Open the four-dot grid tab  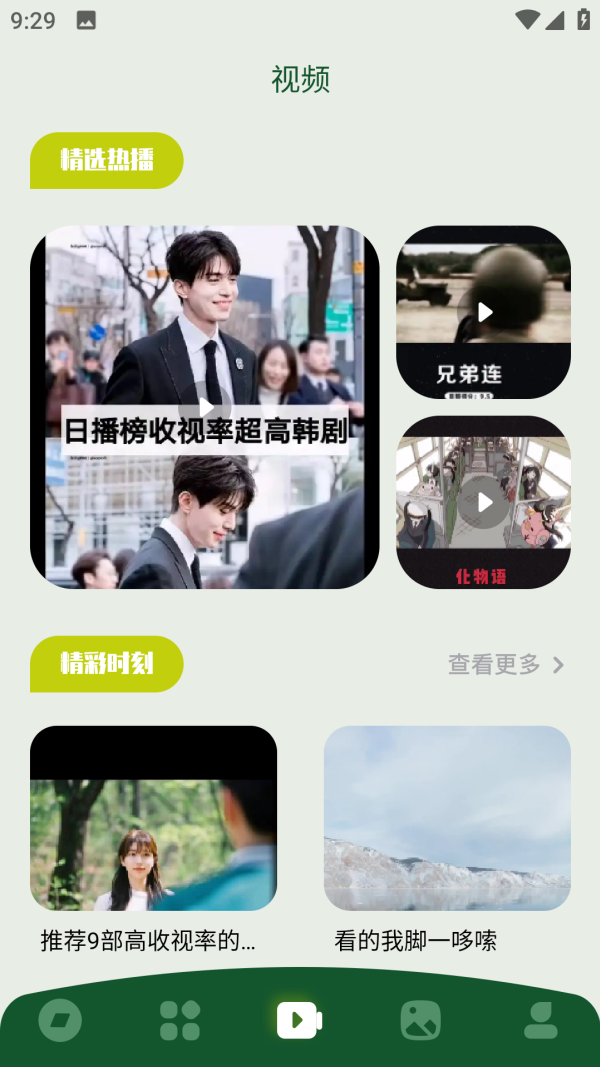coord(180,1021)
